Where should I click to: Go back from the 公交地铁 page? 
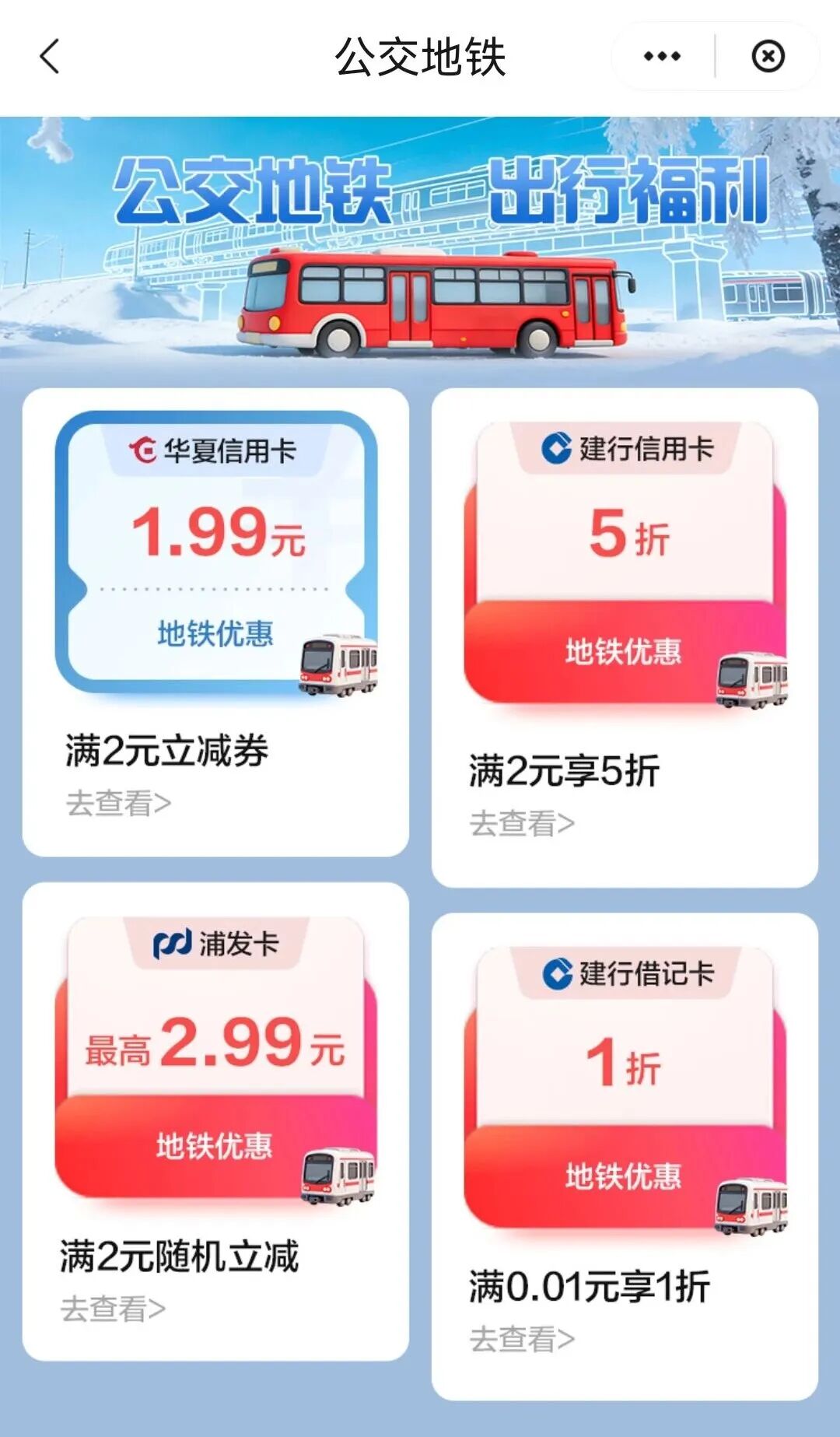(49, 57)
